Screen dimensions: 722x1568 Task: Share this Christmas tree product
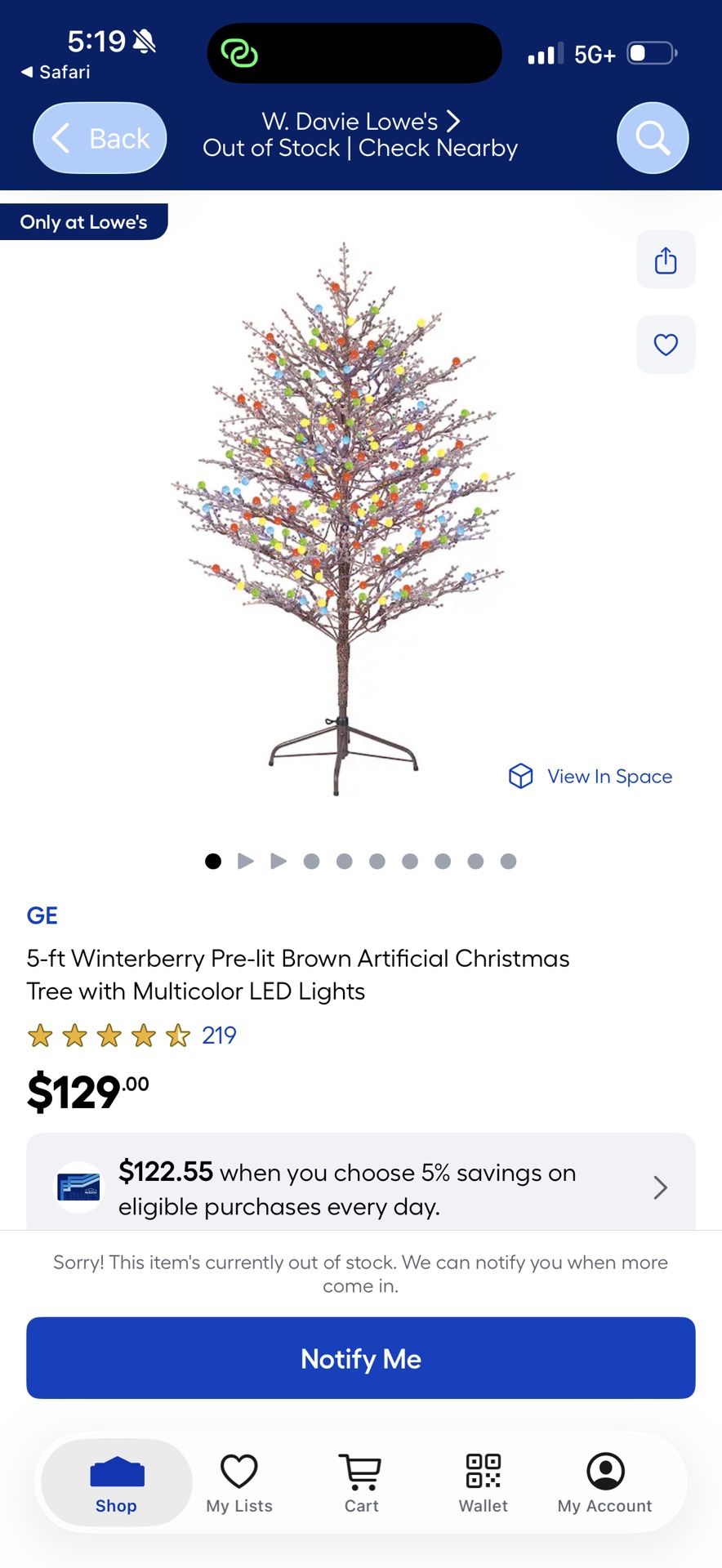click(666, 260)
